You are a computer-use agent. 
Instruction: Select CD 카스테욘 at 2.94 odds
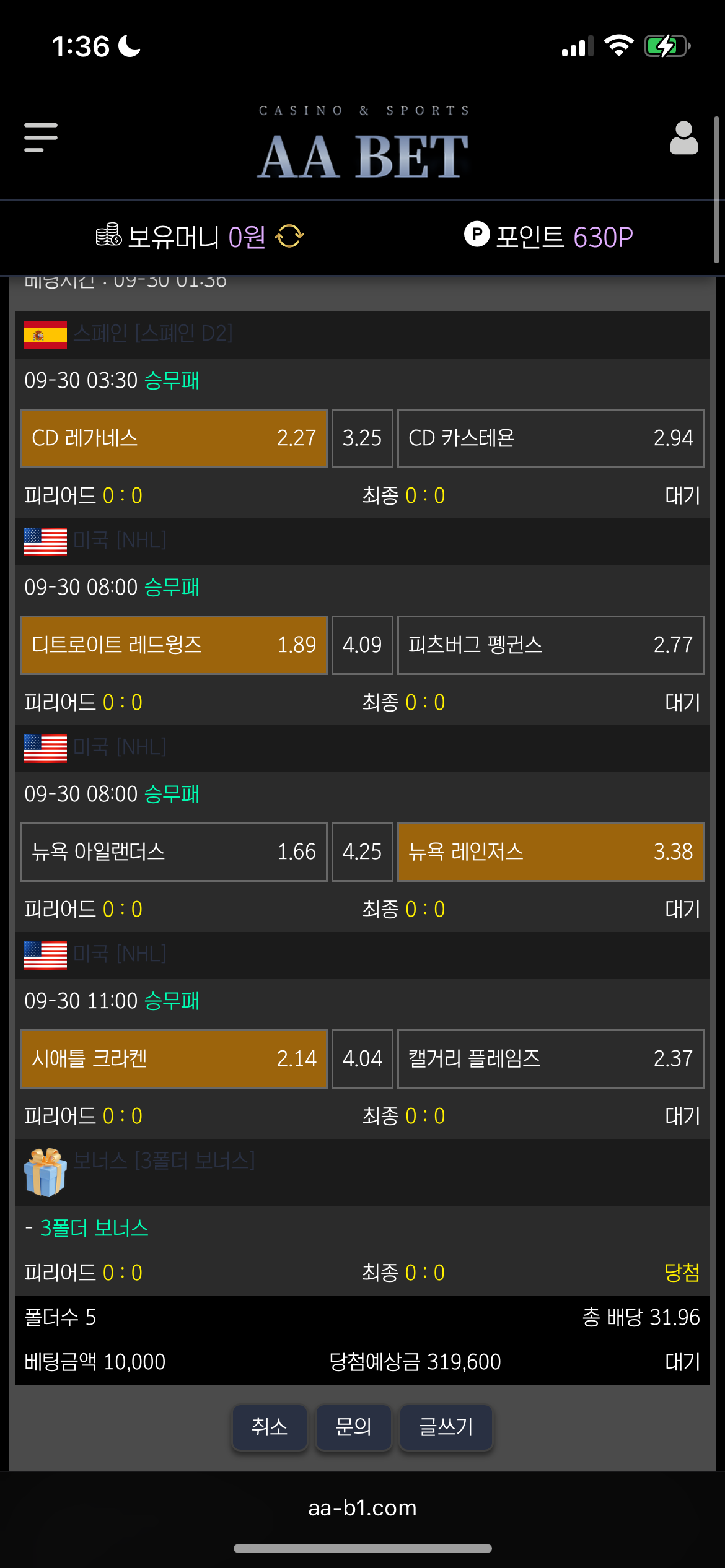(550, 438)
